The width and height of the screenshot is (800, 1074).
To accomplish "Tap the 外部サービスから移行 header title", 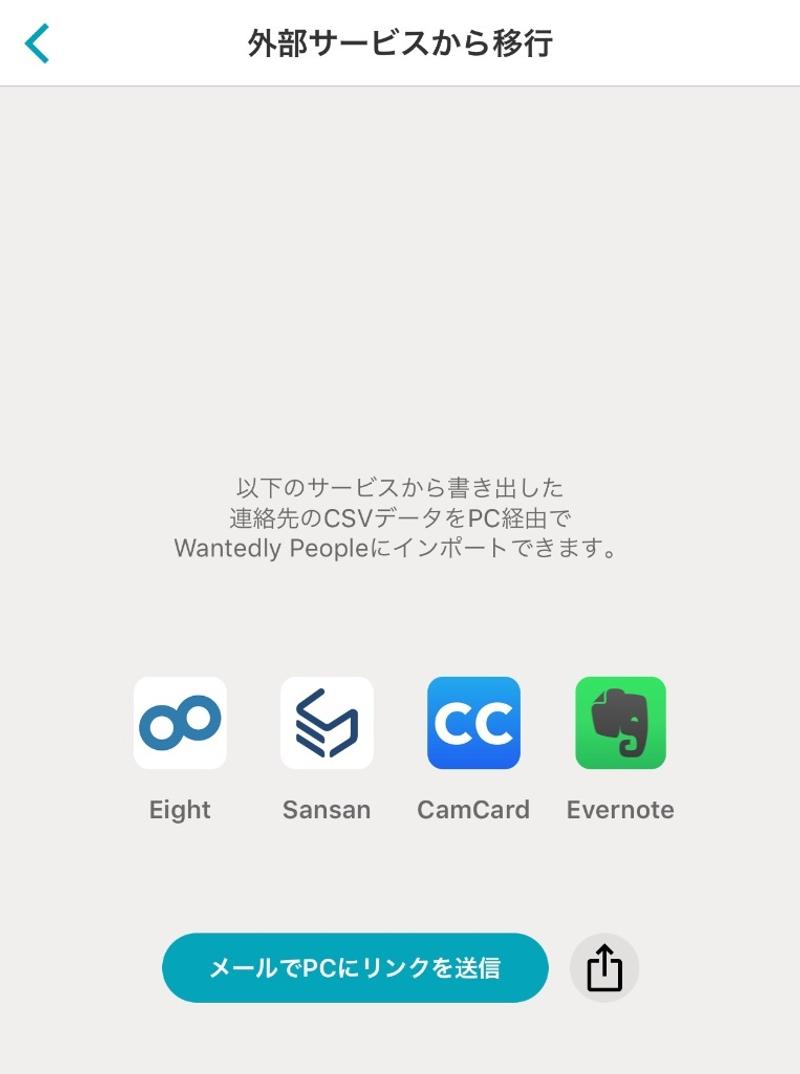I will [400, 43].
